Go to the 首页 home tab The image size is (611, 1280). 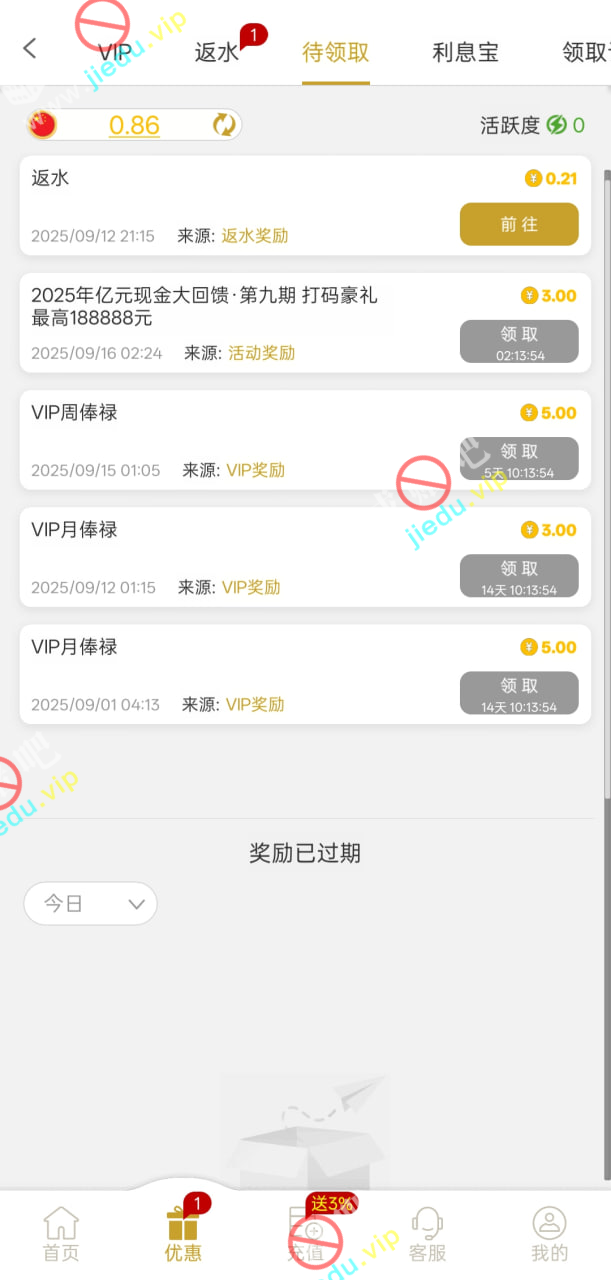pyautogui.click(x=61, y=1235)
